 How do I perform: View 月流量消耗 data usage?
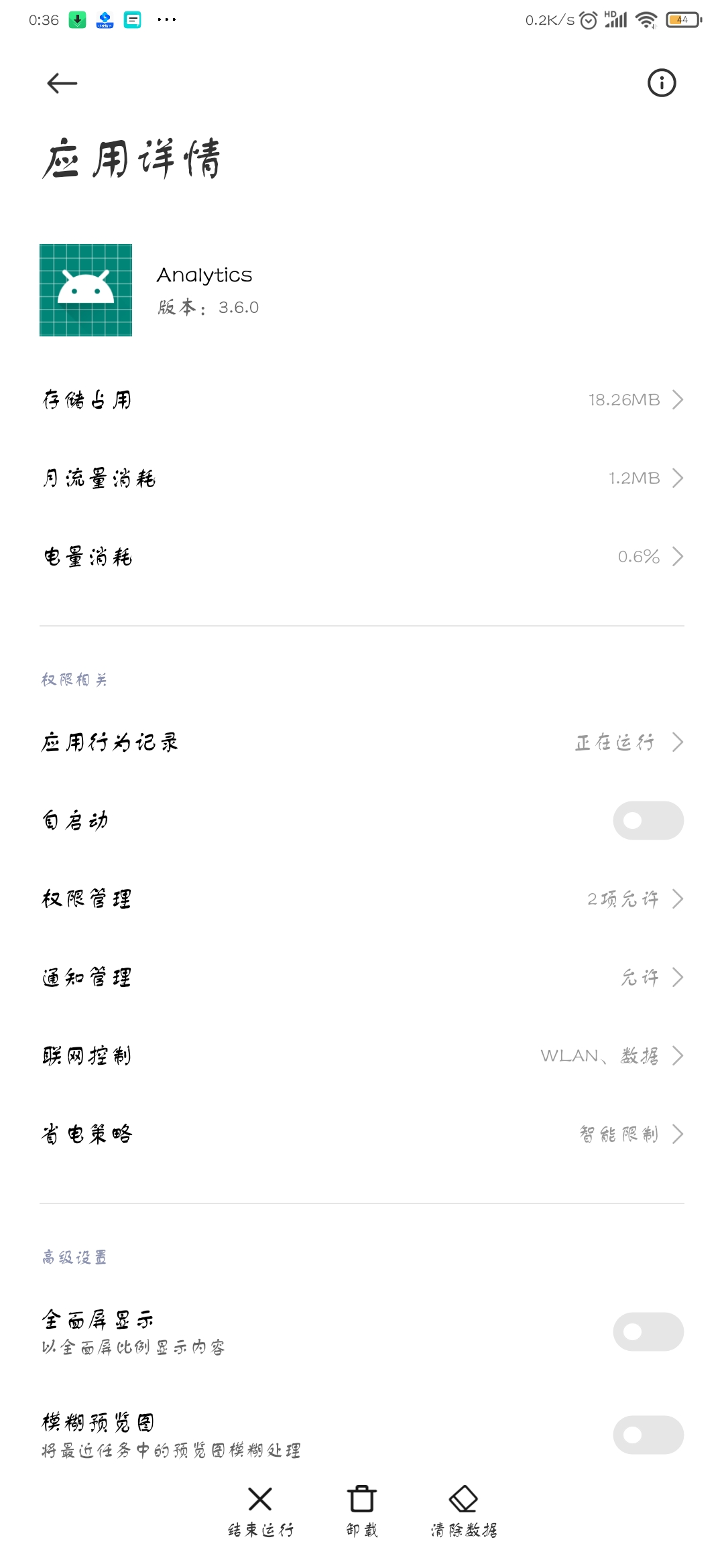(362, 478)
